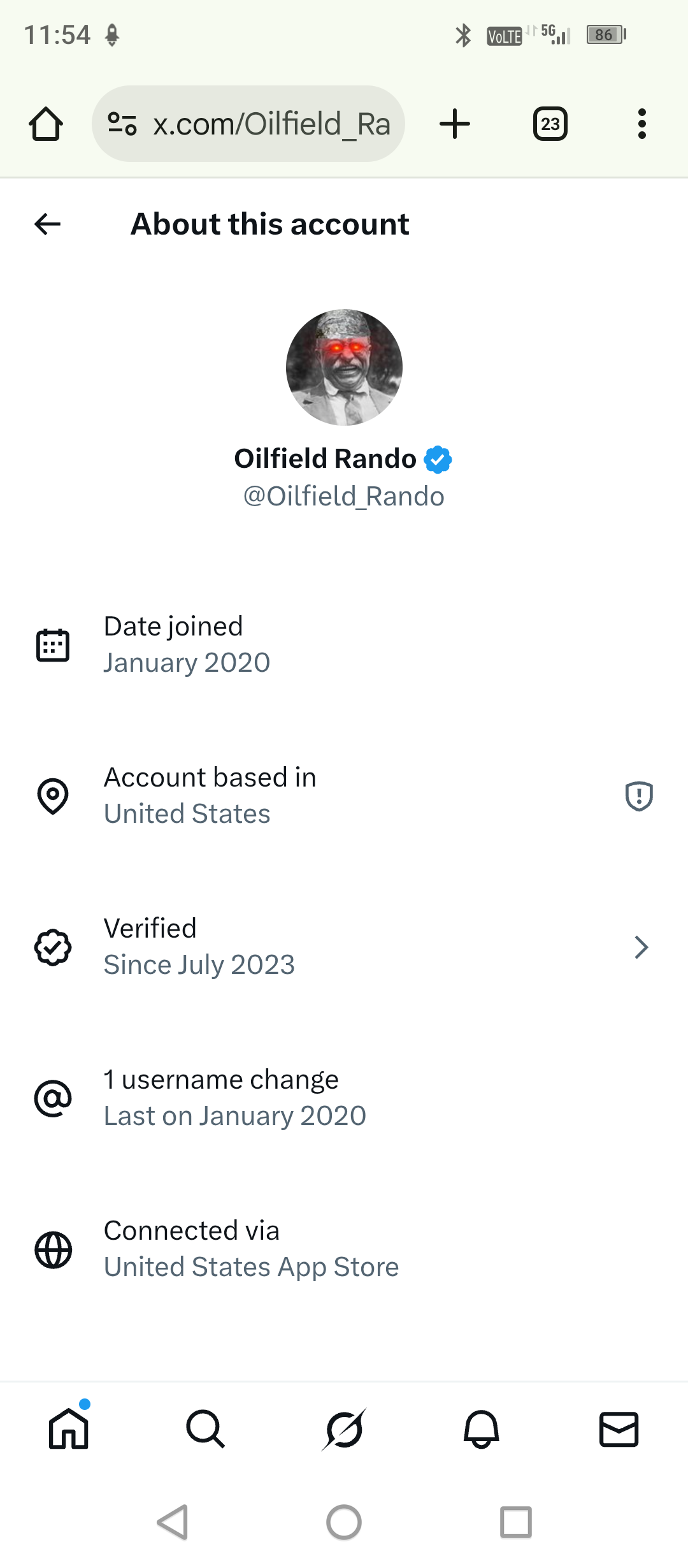
Task: Open the Verified since July 2023 row
Action: point(344,947)
